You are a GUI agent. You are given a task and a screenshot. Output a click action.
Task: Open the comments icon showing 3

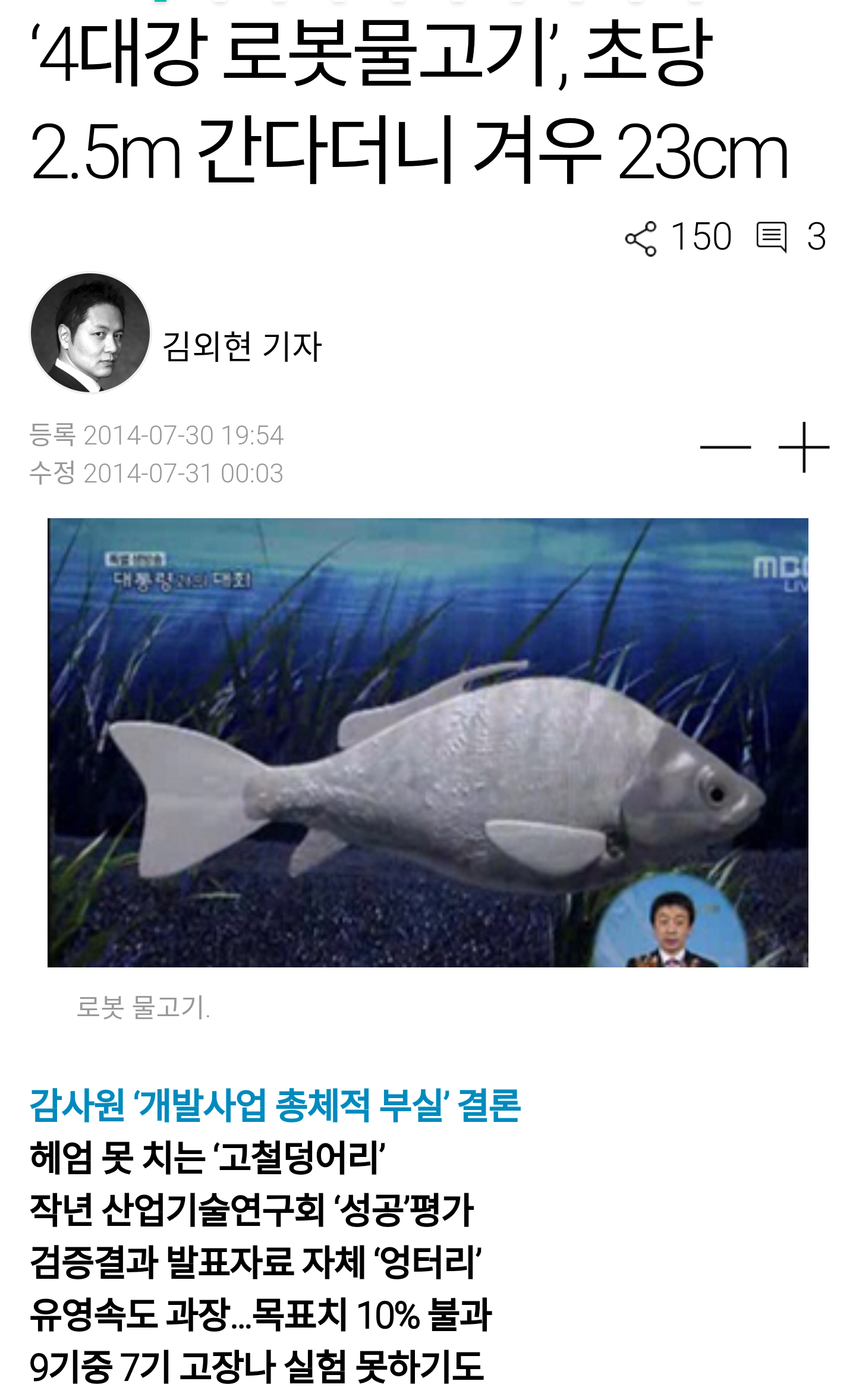(772, 238)
